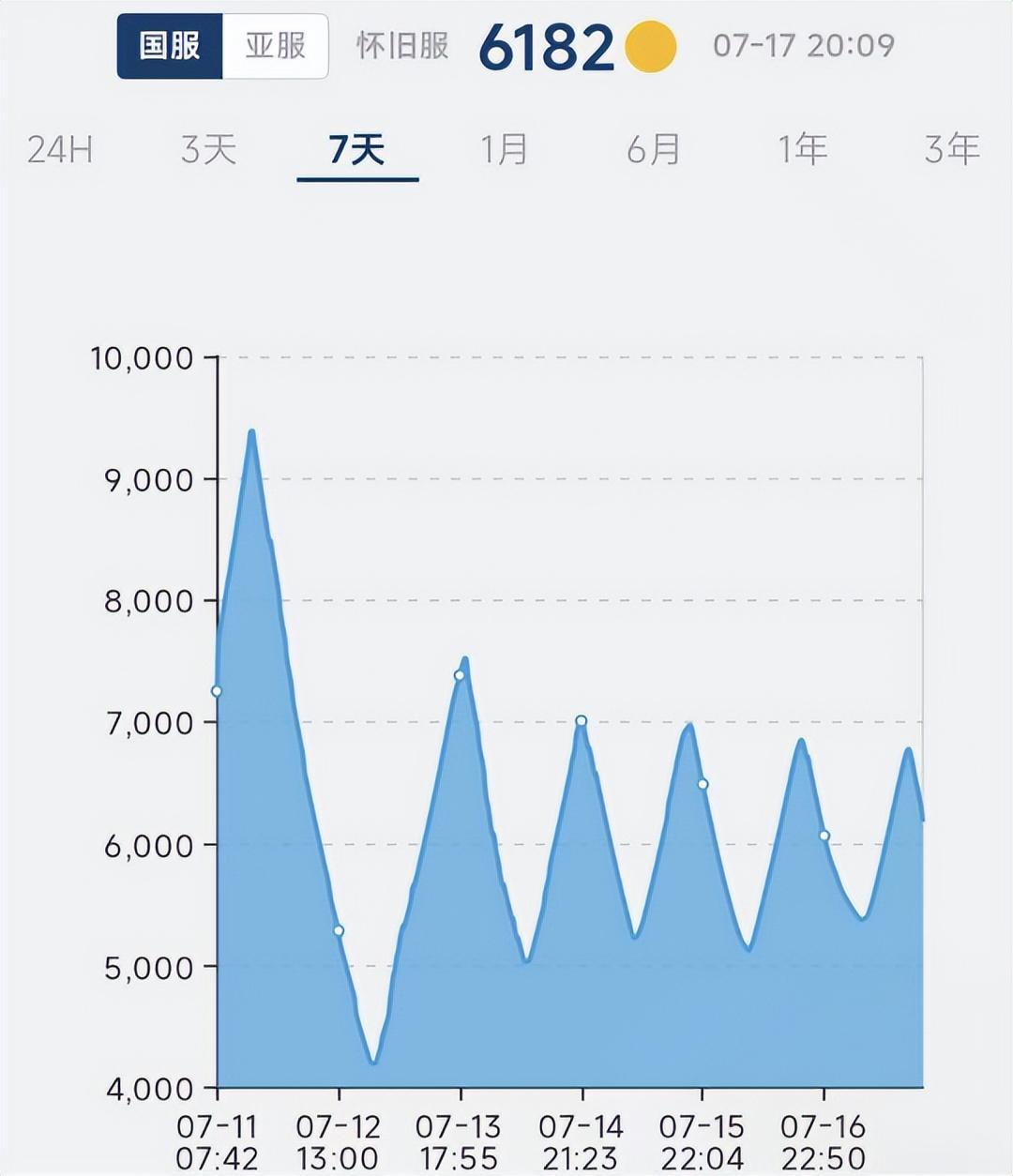1013x1176 pixels.
Task: Switch chart to 3天 range
Action: (x=208, y=150)
